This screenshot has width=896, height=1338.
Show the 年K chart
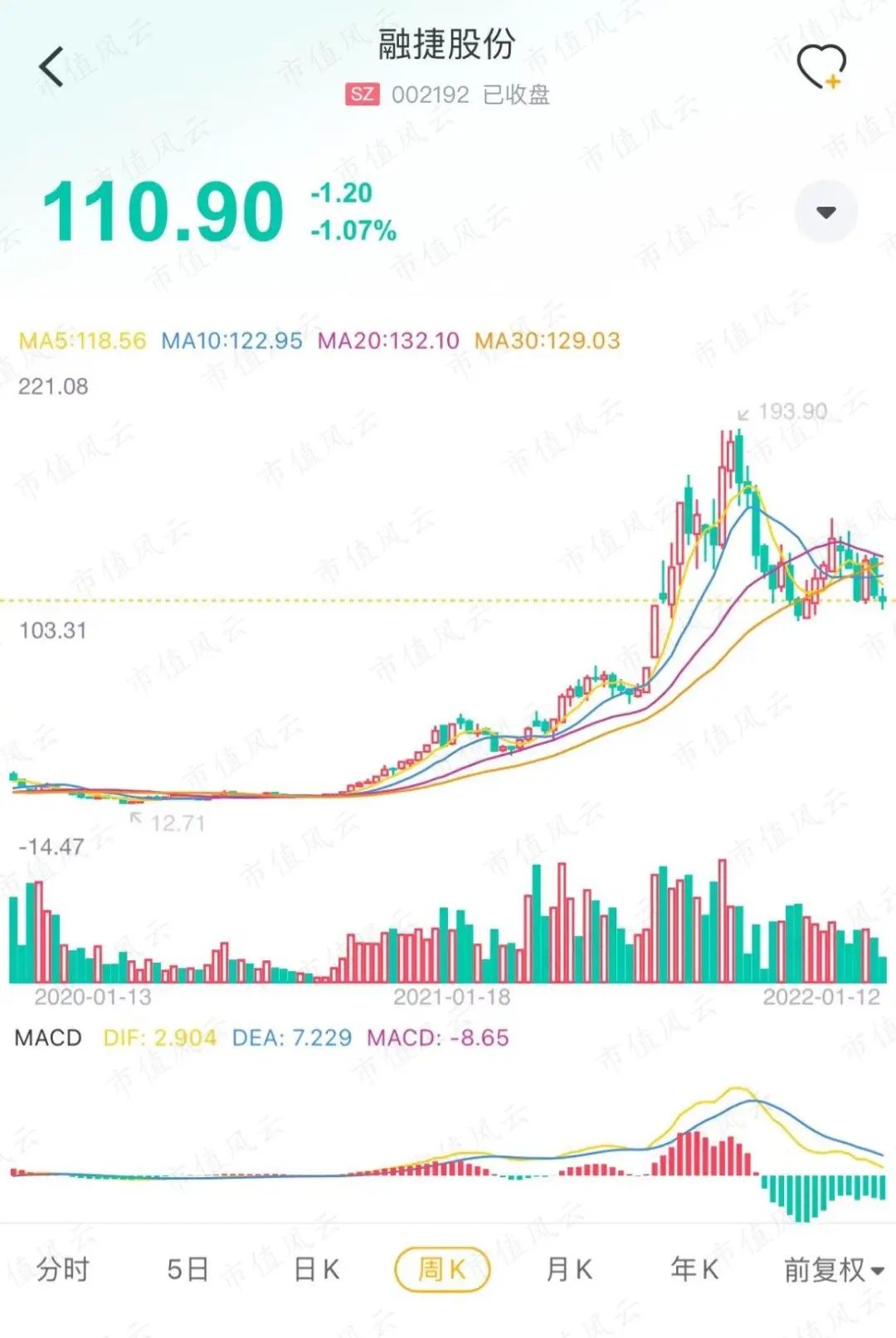tap(694, 1269)
